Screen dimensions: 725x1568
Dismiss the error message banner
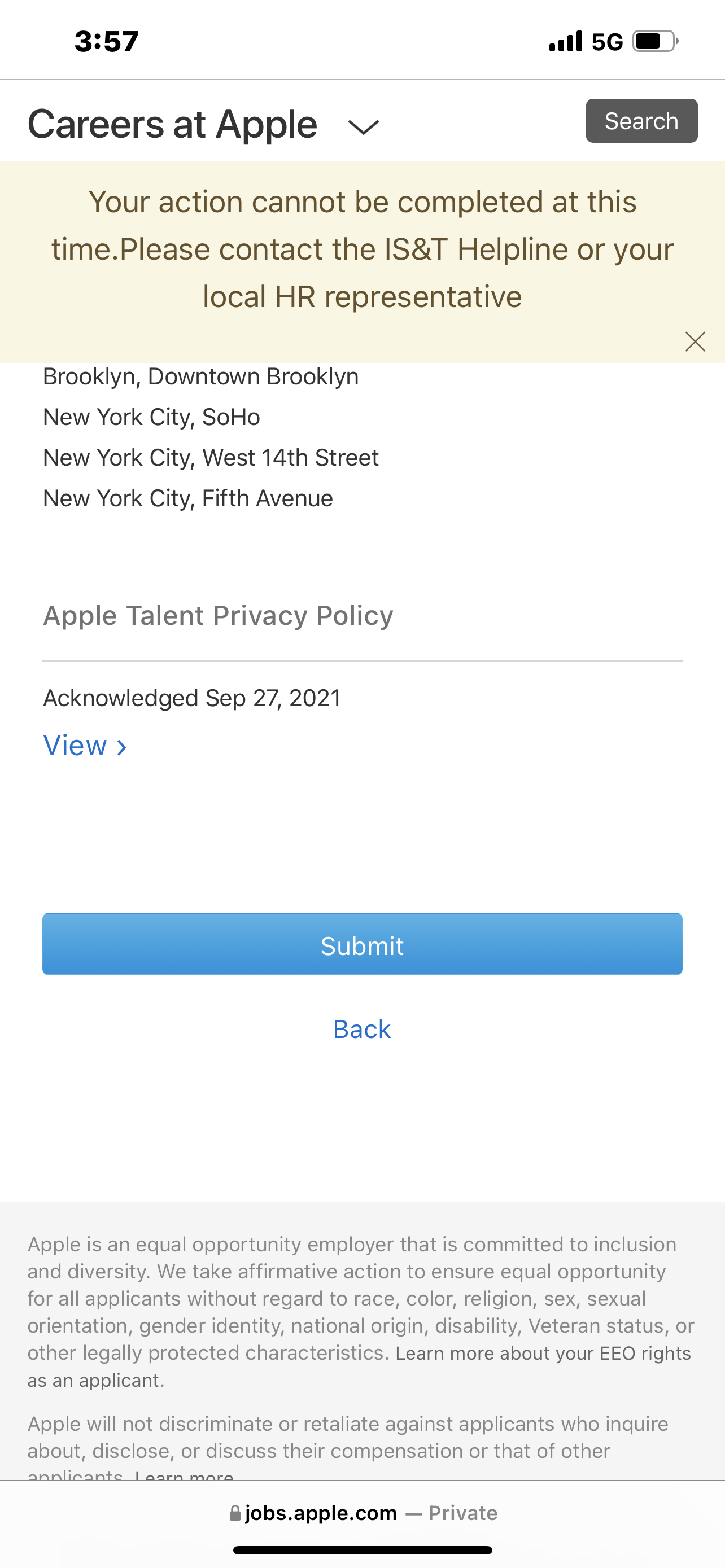click(x=695, y=341)
